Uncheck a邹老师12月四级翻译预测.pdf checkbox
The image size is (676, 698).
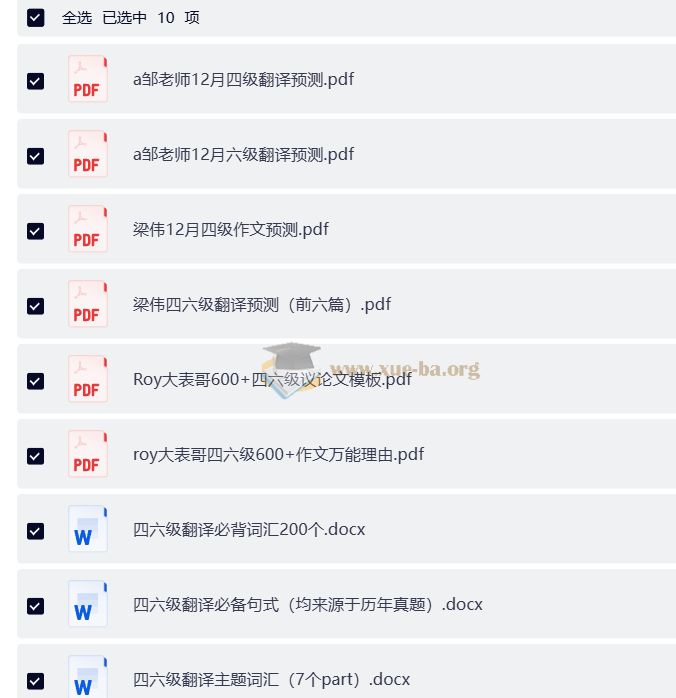coord(35,81)
